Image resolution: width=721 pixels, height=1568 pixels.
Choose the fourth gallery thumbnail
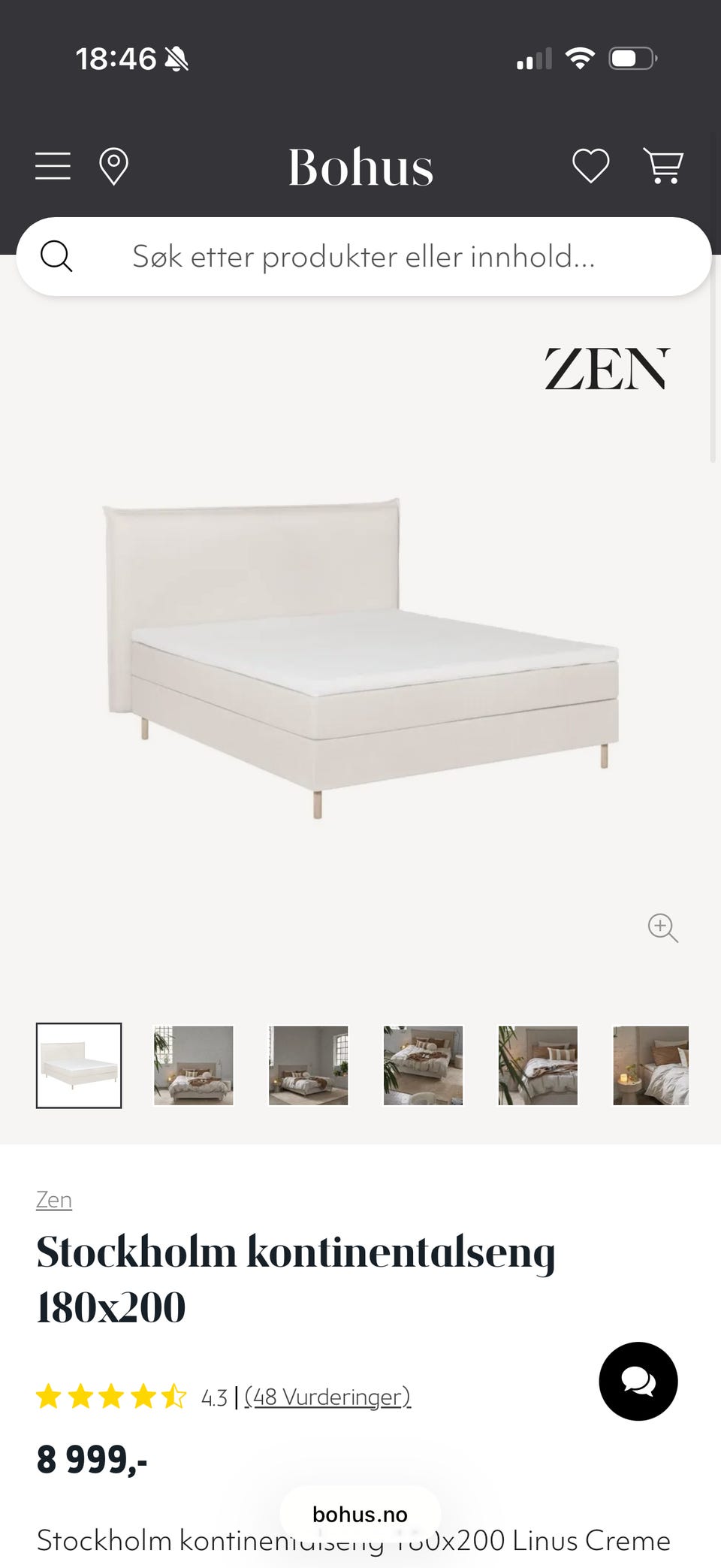coord(424,1065)
